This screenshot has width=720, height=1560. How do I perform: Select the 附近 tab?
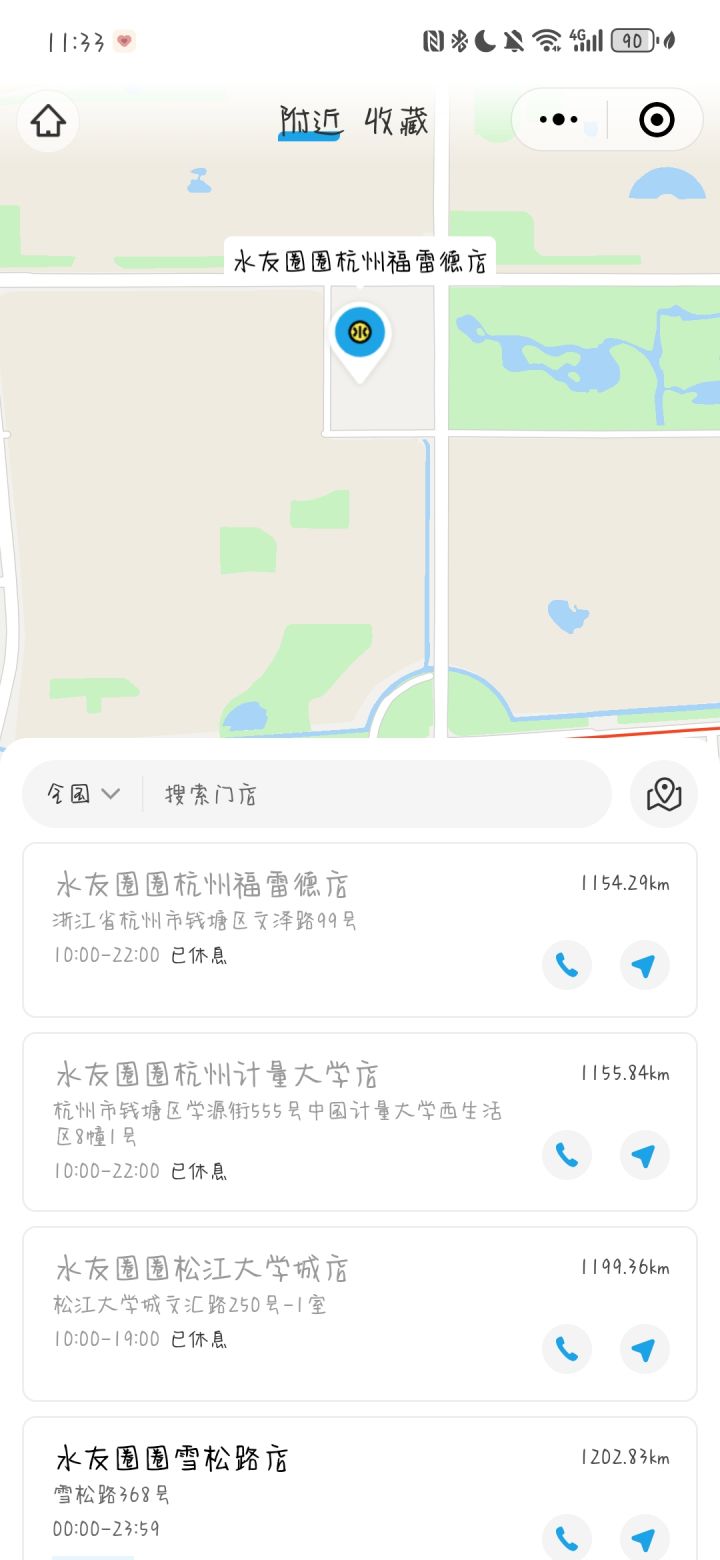(311, 121)
